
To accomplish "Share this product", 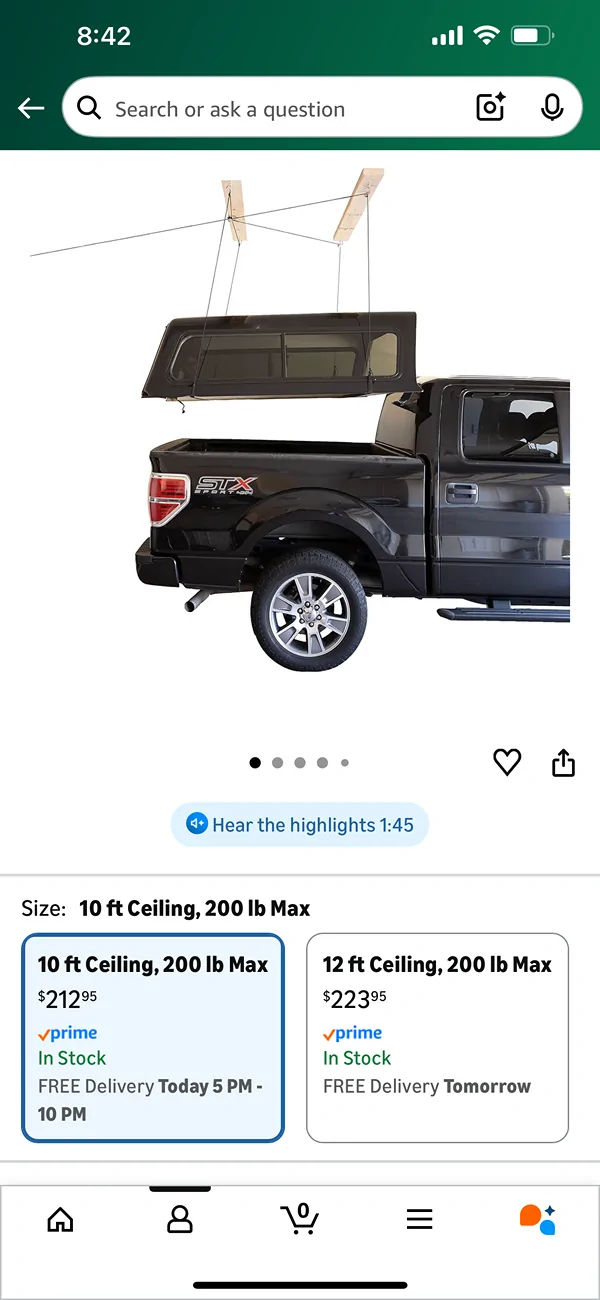I will tap(564, 763).
